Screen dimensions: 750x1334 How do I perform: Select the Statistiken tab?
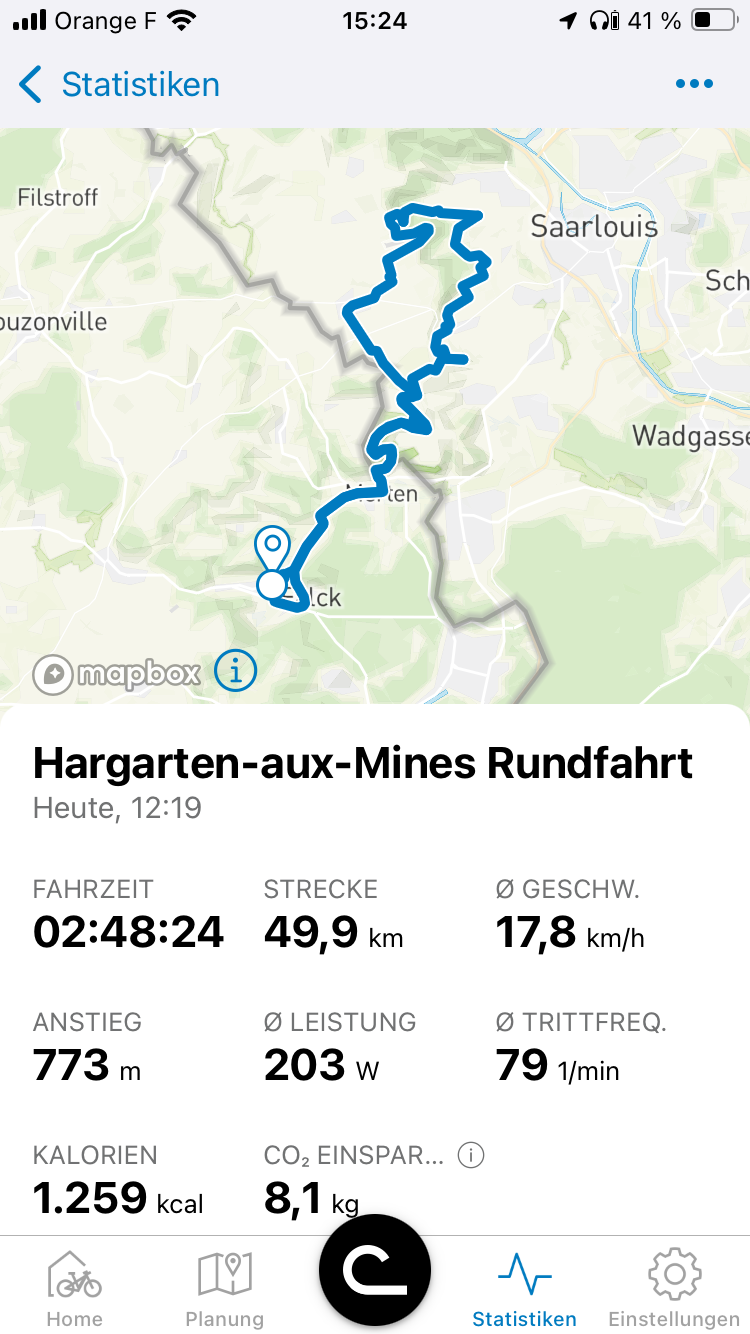point(525,1289)
